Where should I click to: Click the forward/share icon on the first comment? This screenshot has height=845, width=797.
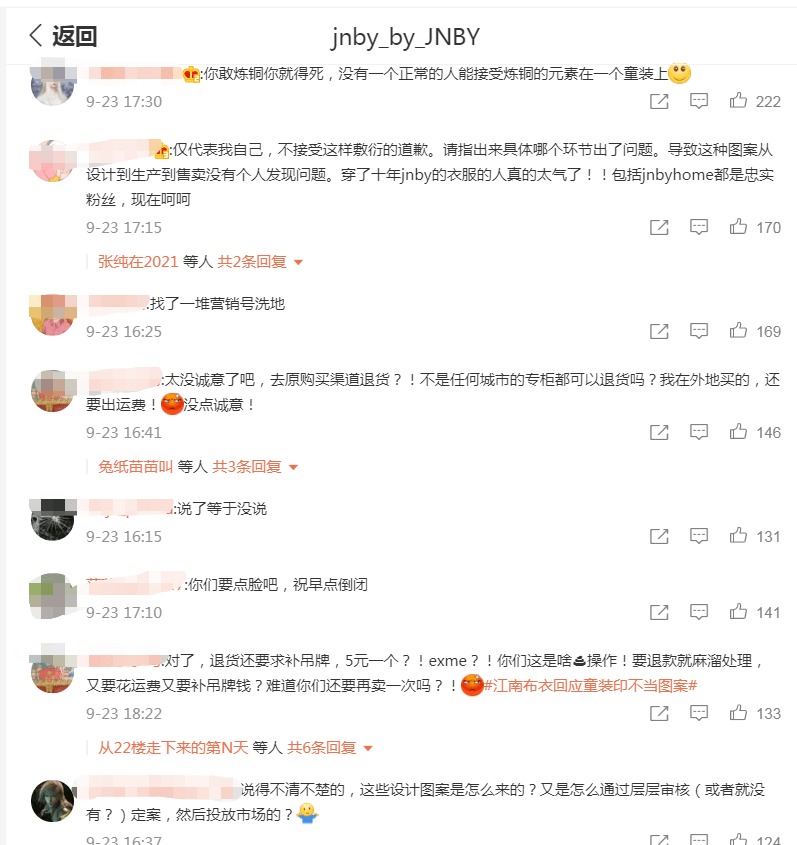point(659,101)
